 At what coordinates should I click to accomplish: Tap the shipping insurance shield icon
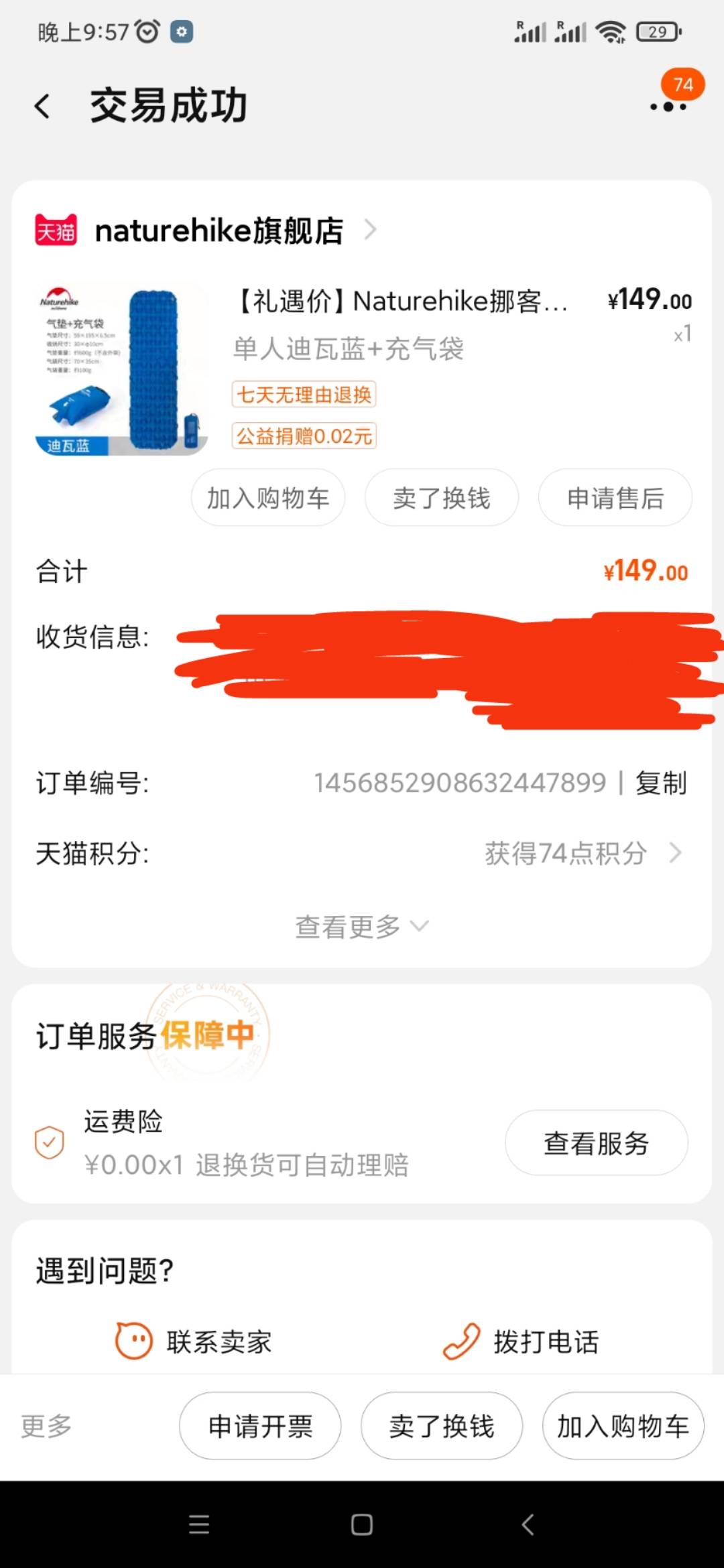point(48,1142)
